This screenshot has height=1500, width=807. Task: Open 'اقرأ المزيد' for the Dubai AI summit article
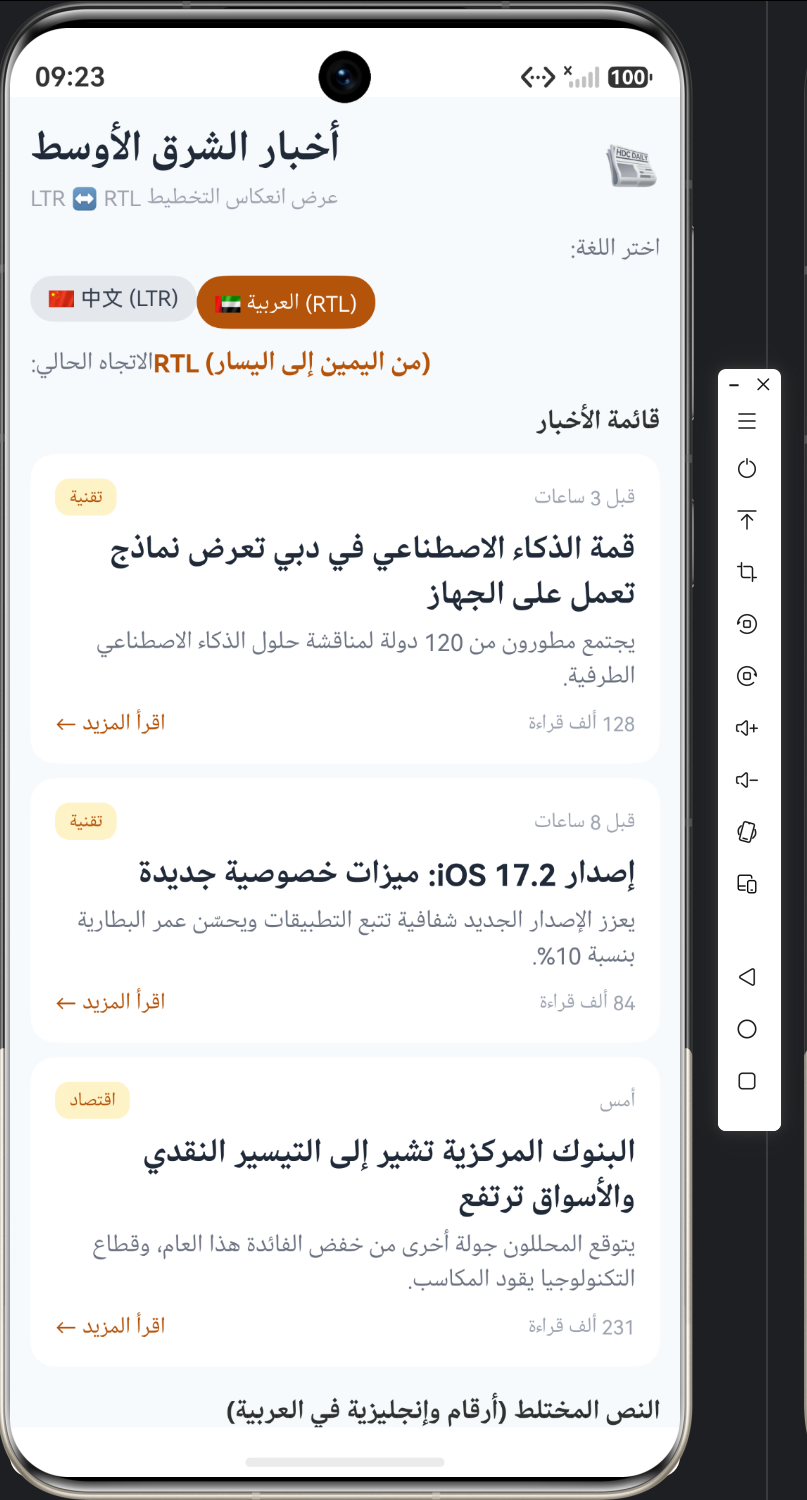click(110, 723)
